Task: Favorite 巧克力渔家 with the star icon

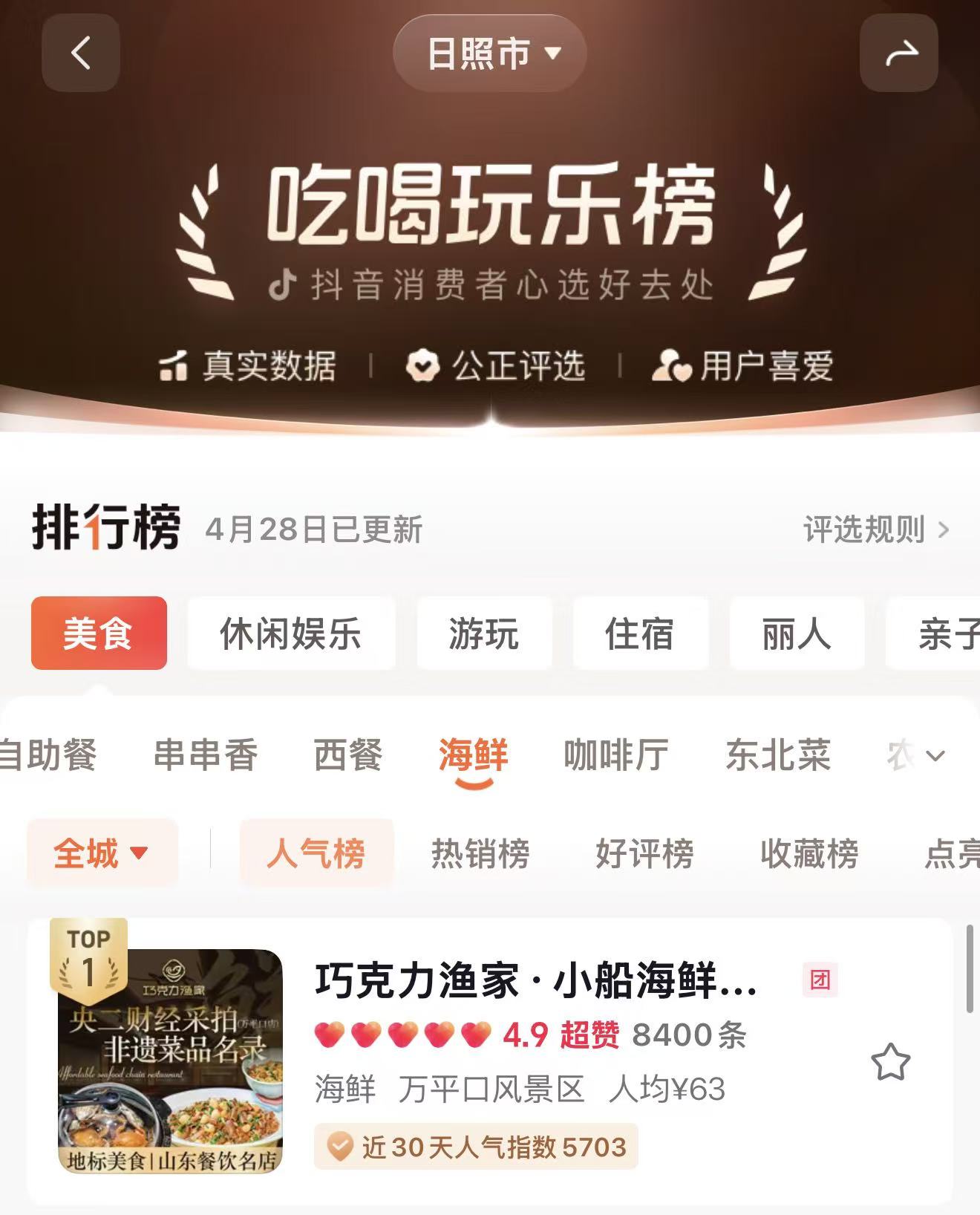Action: click(x=890, y=1062)
